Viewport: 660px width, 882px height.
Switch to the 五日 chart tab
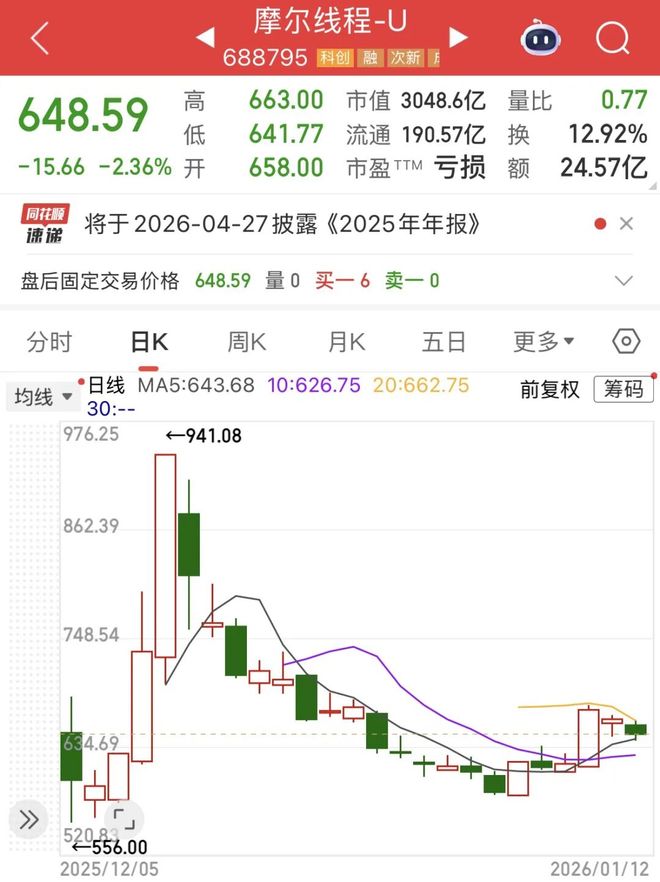(x=444, y=342)
